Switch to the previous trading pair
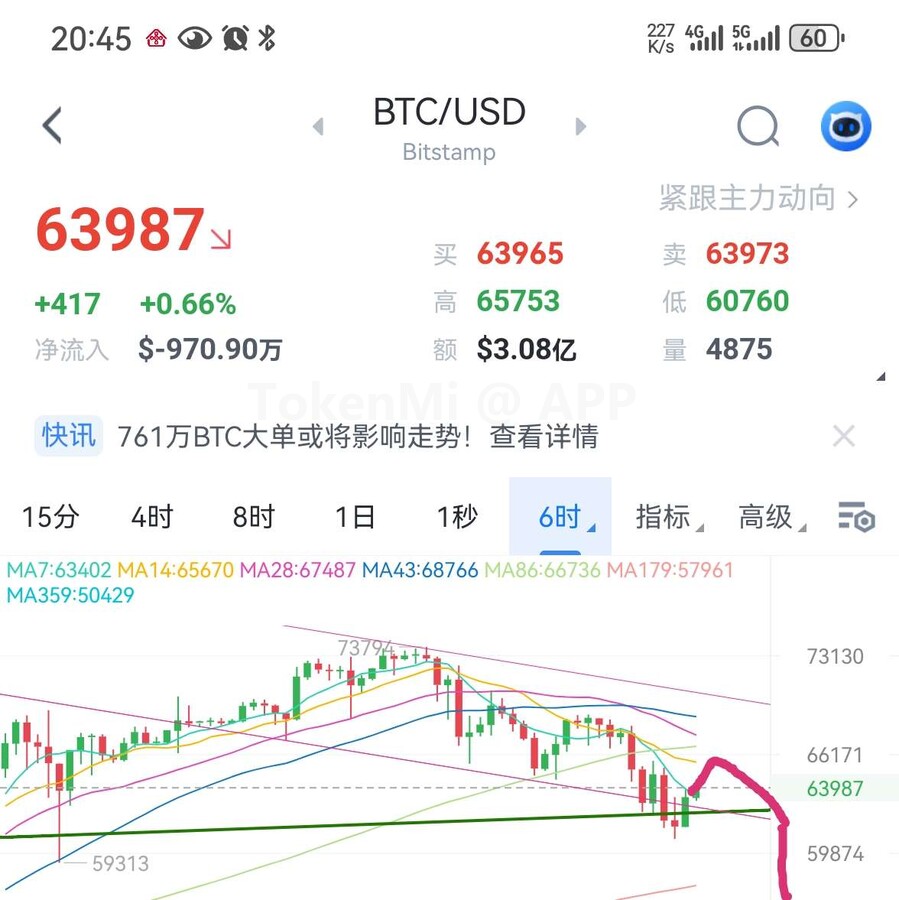 point(318,127)
